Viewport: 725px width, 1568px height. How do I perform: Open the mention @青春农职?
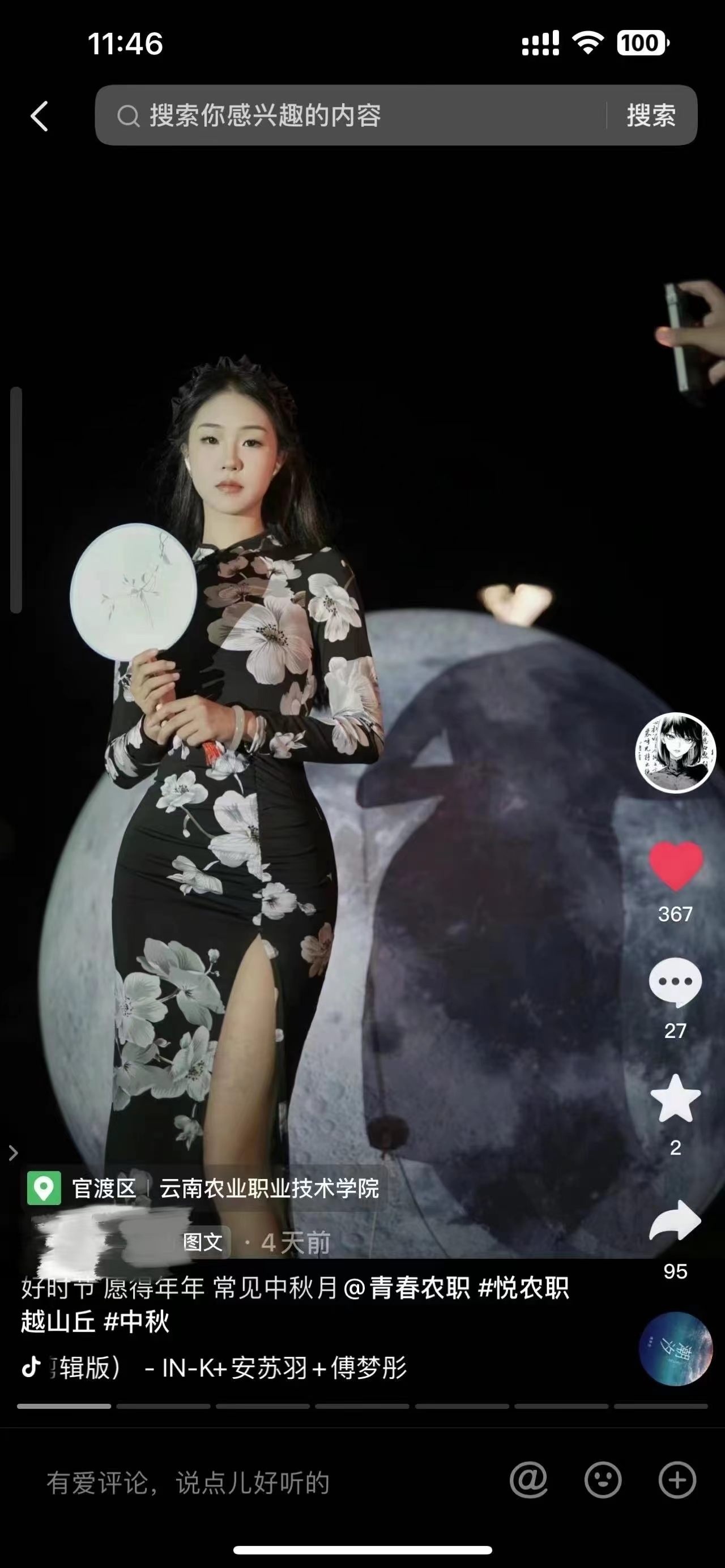click(x=407, y=1288)
